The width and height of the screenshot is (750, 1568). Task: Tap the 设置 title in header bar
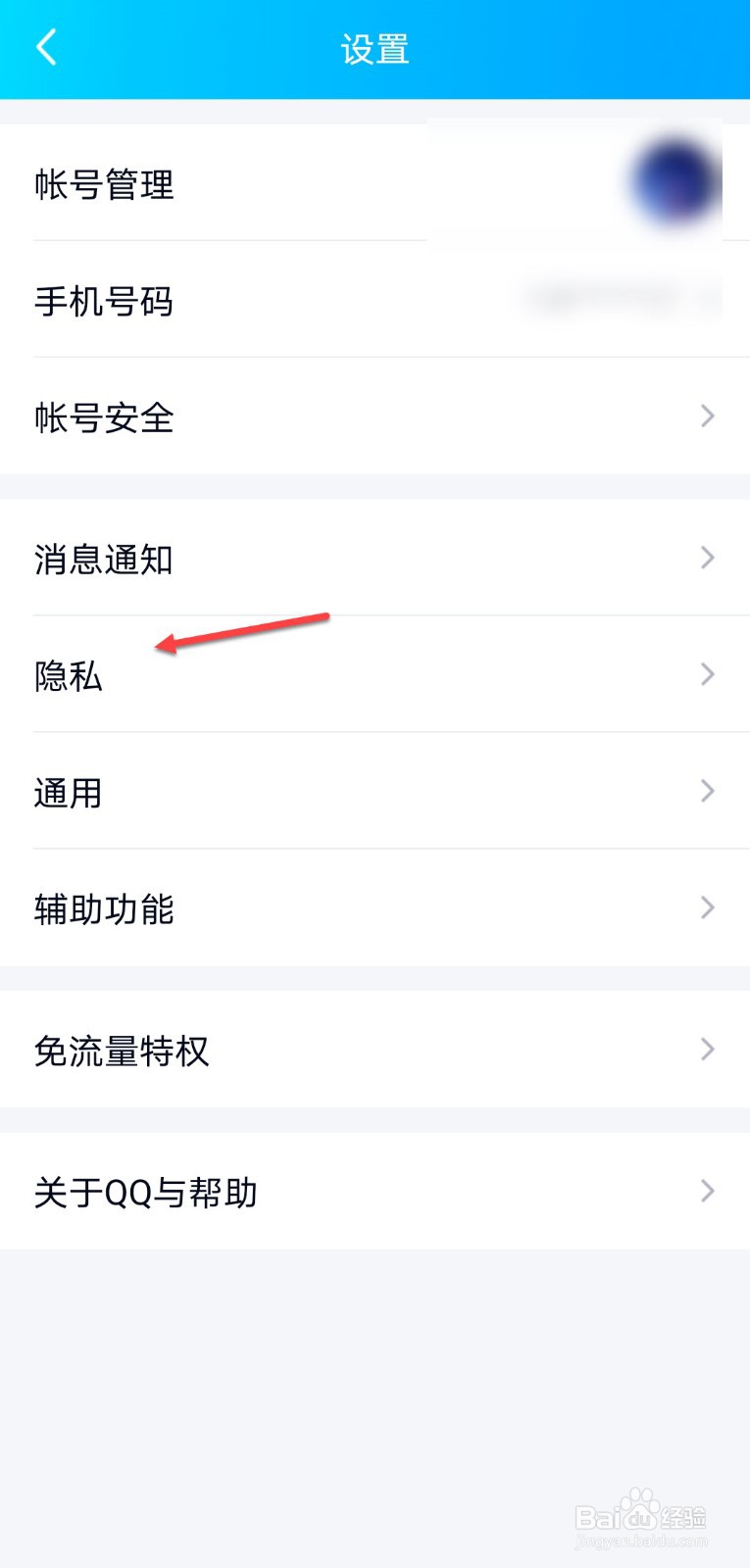tap(375, 48)
